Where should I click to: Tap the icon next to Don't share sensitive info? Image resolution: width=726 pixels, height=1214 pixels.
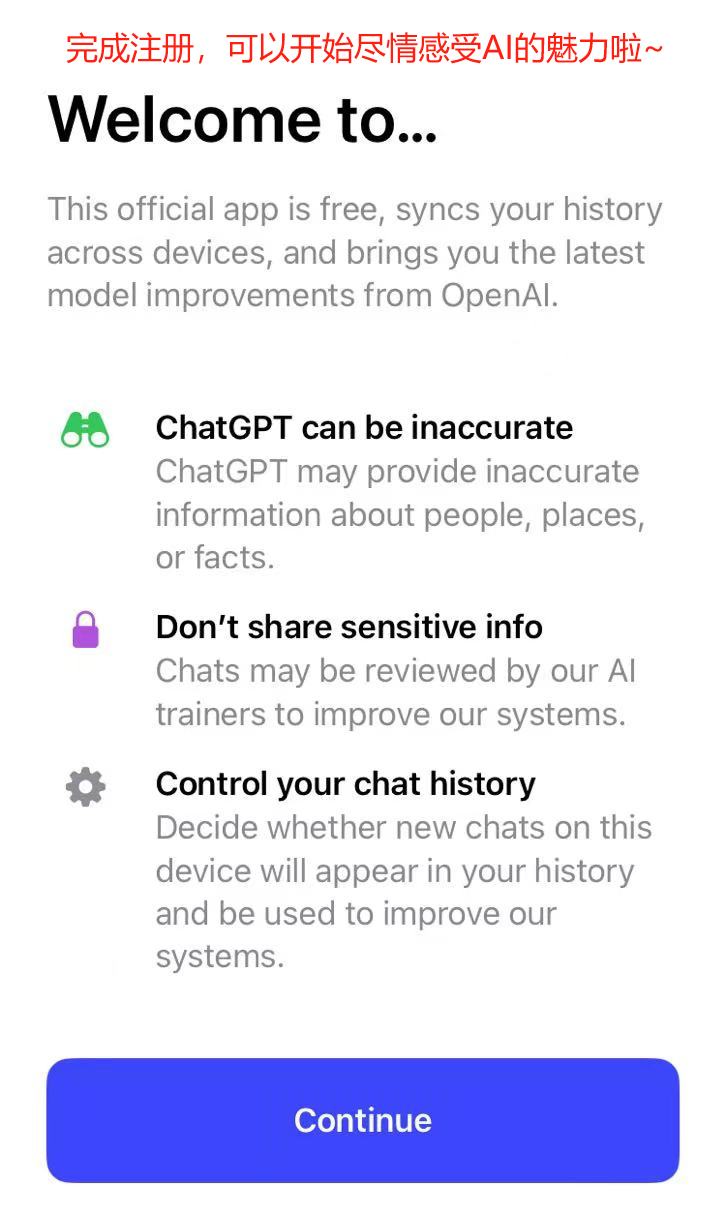(84, 628)
